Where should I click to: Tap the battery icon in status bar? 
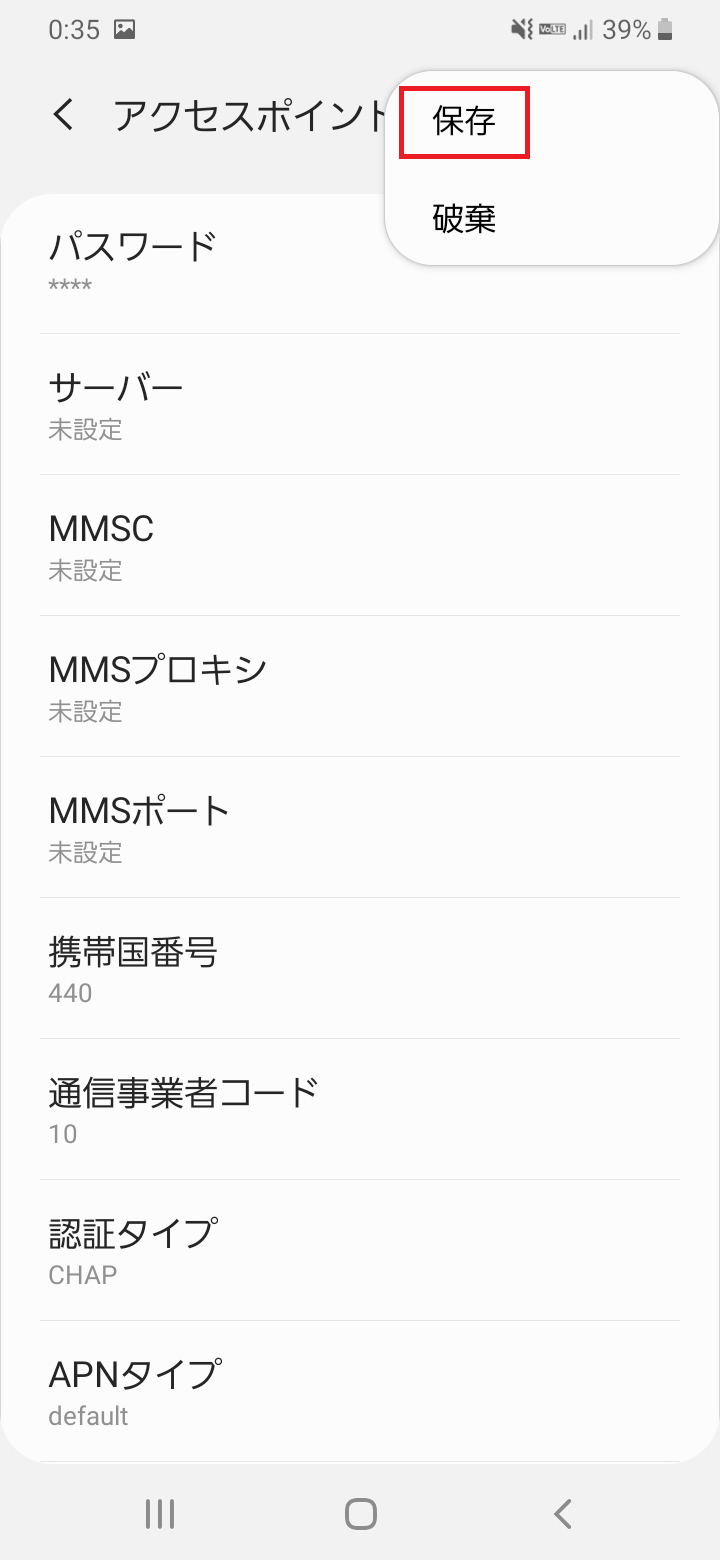(x=666, y=29)
